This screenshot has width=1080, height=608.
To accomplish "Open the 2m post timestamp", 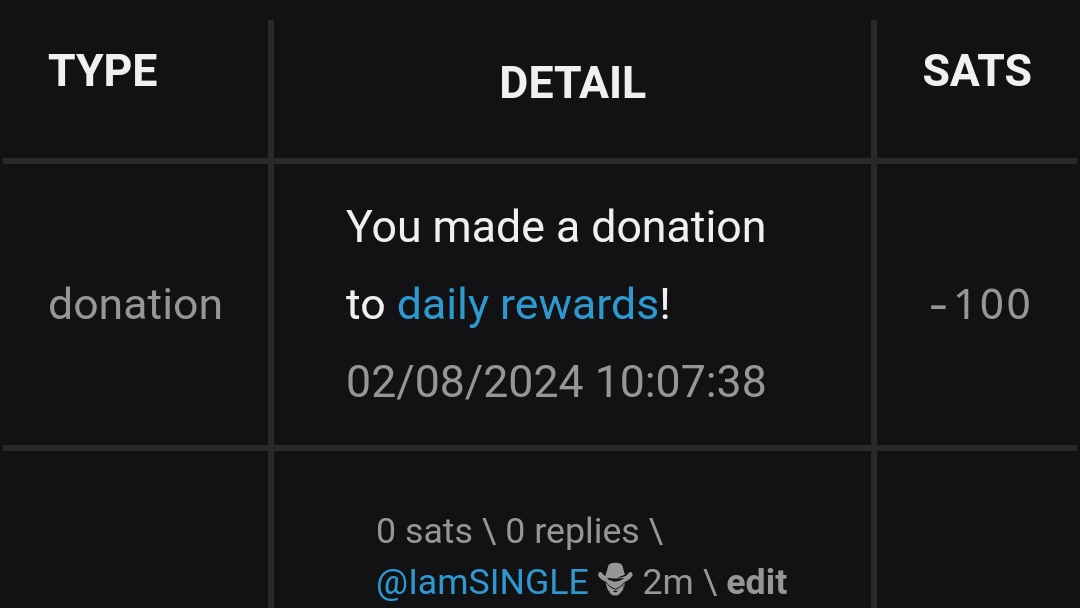I will click(x=667, y=581).
